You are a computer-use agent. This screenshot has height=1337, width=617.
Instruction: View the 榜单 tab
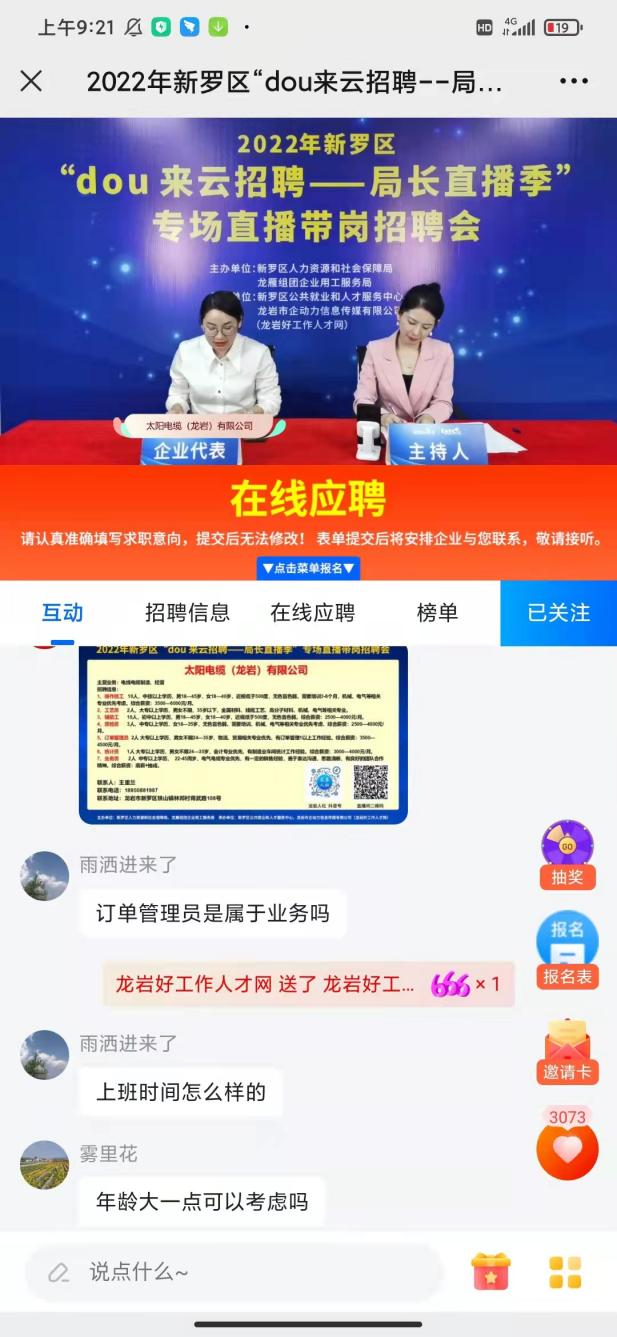click(437, 613)
